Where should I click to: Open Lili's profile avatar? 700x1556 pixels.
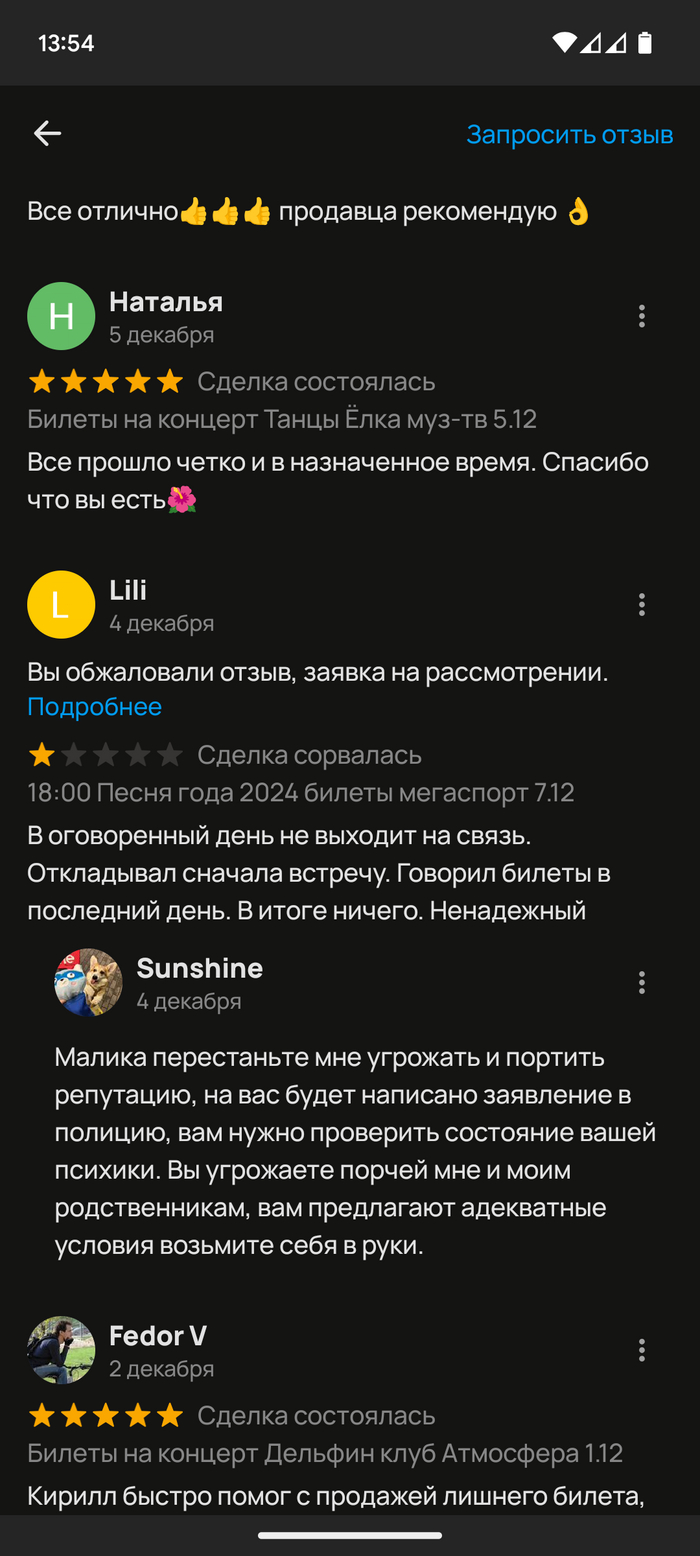click(61, 604)
